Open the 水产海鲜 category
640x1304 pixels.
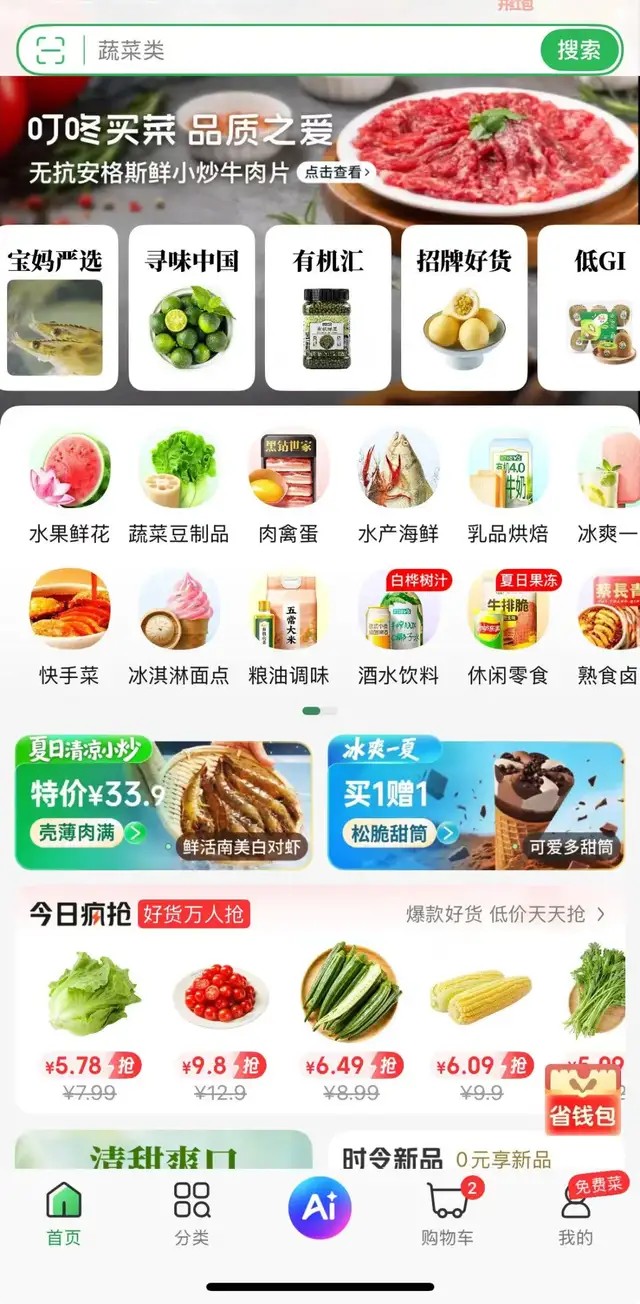[x=398, y=487]
